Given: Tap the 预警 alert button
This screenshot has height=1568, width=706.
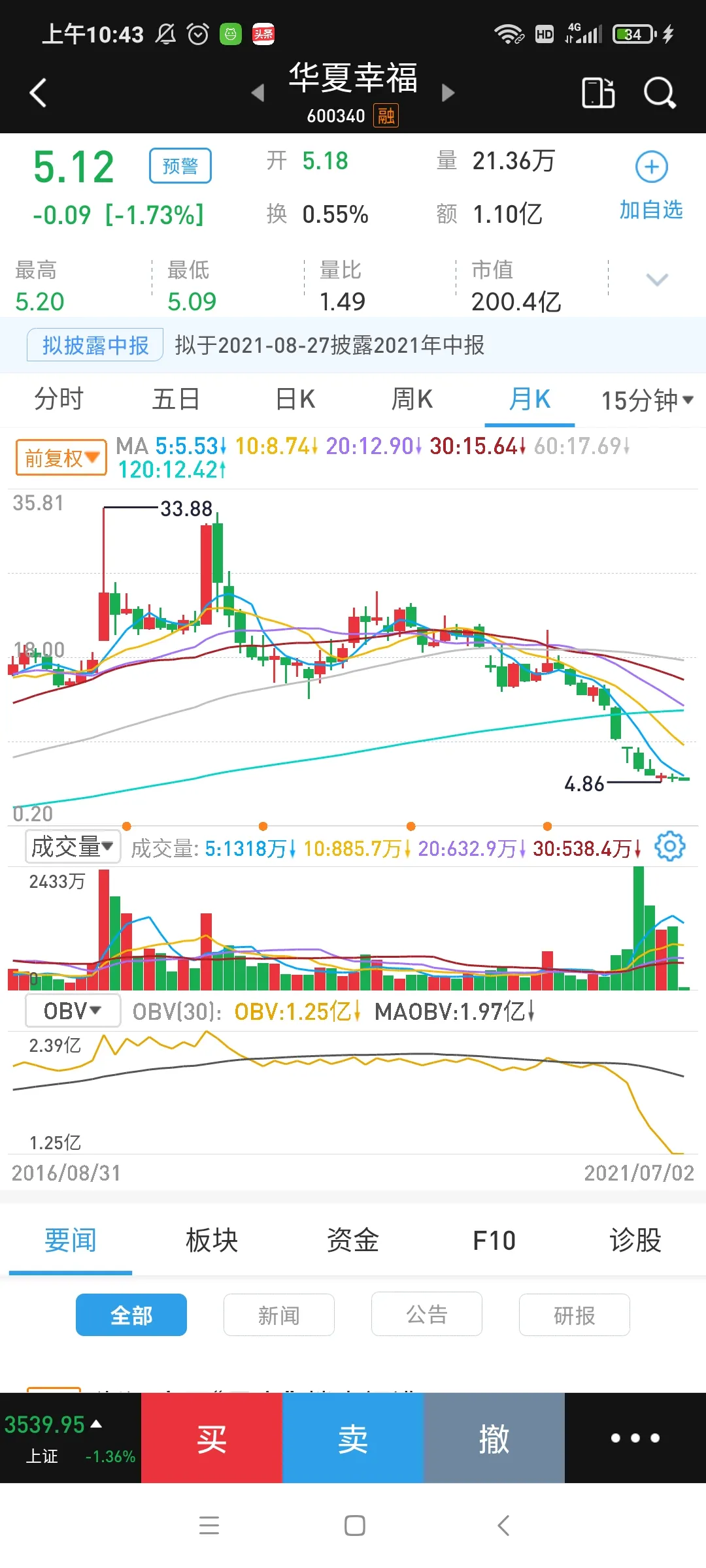Looking at the screenshot, I should 180,166.
